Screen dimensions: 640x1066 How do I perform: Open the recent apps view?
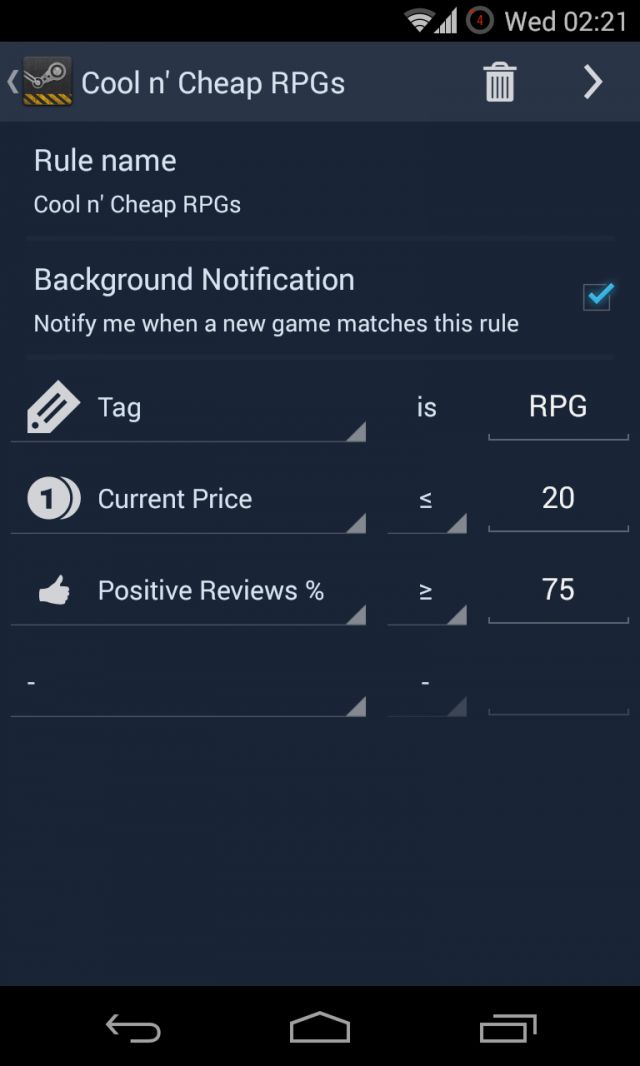coord(507,1027)
